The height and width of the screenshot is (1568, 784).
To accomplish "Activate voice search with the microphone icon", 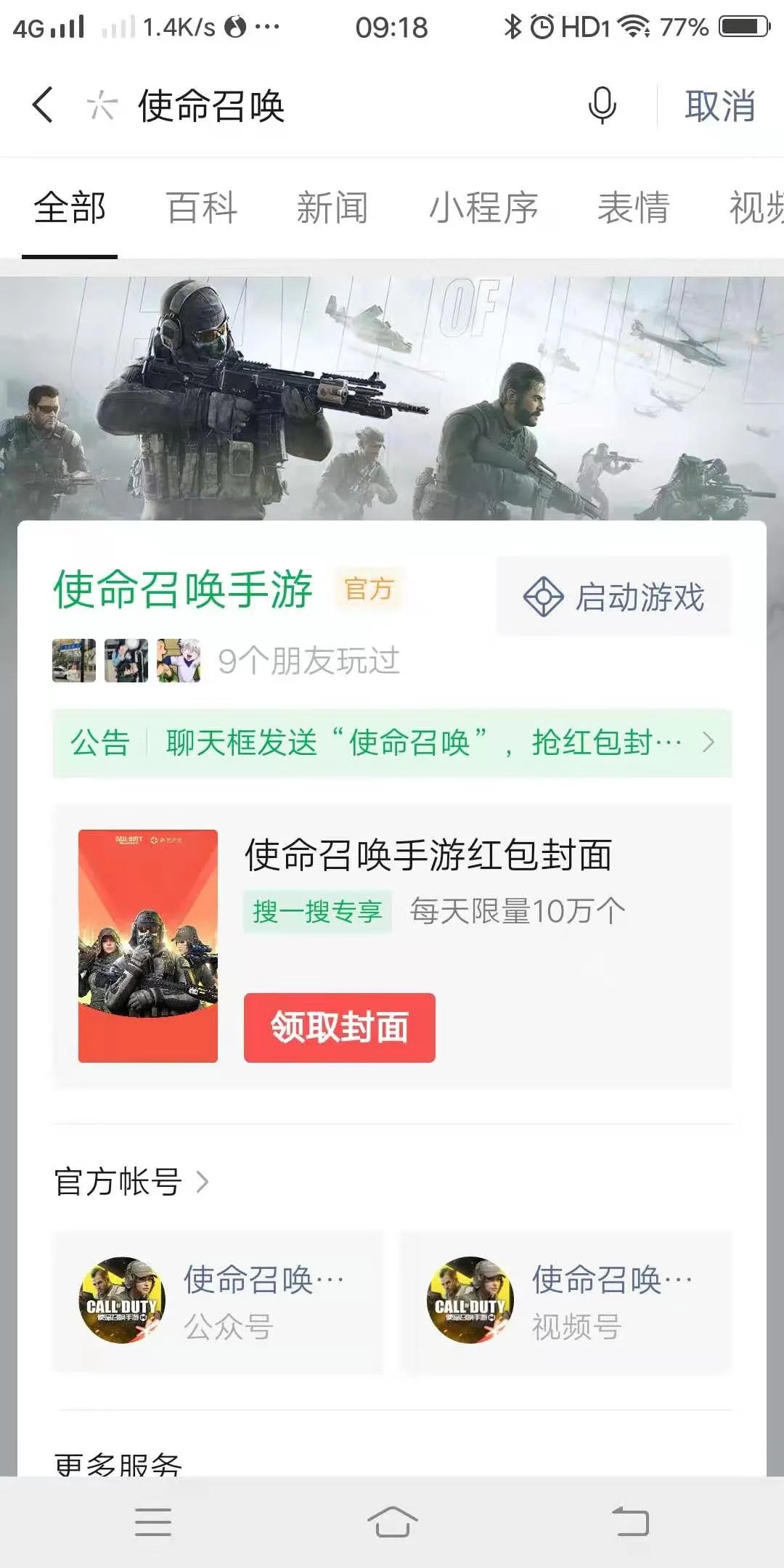I will (x=602, y=105).
